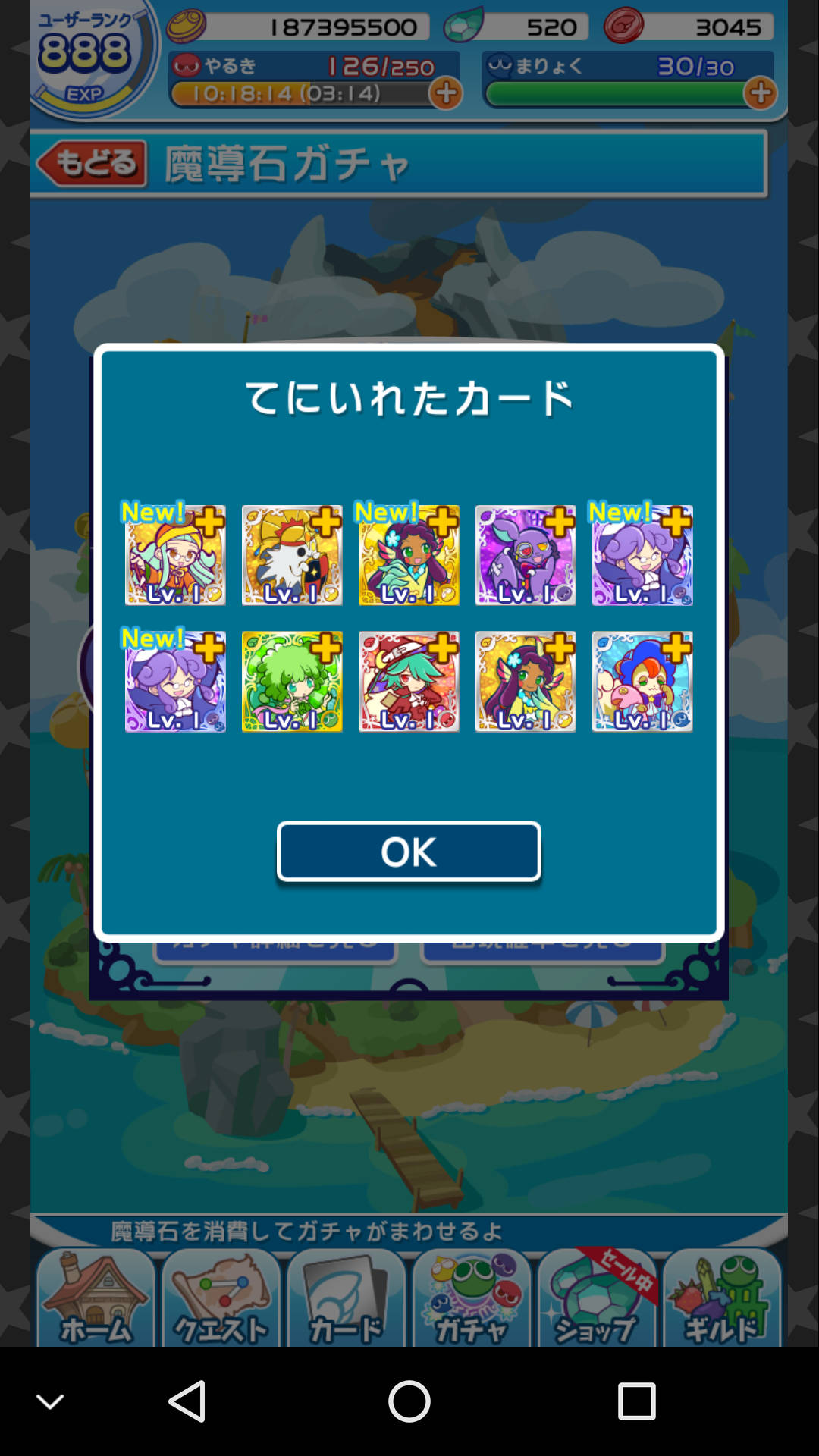Tap the もどる back button
The height and width of the screenshot is (1456, 819).
(93, 163)
